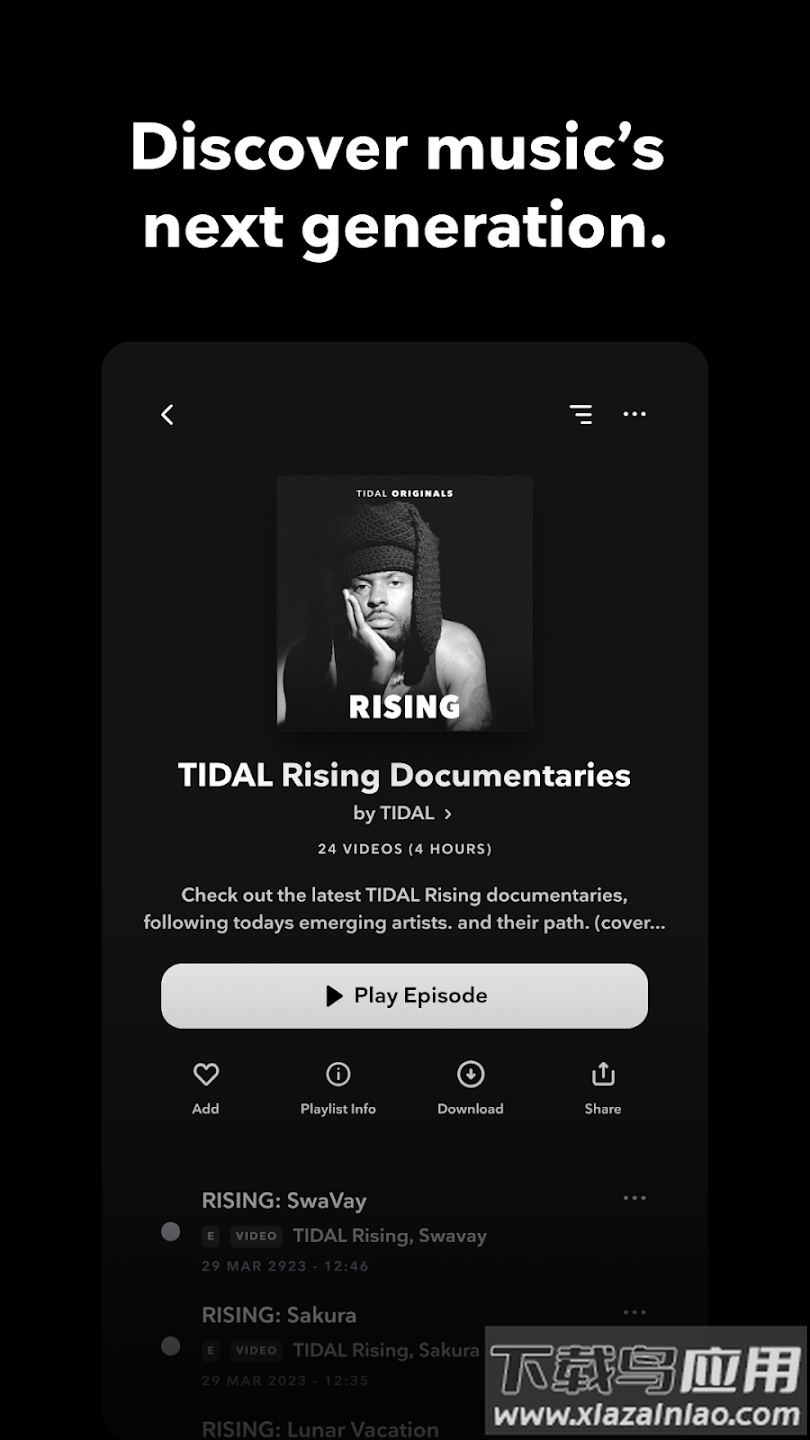Open Playlist Info via the info icon
810x1440 pixels.
(338, 1074)
